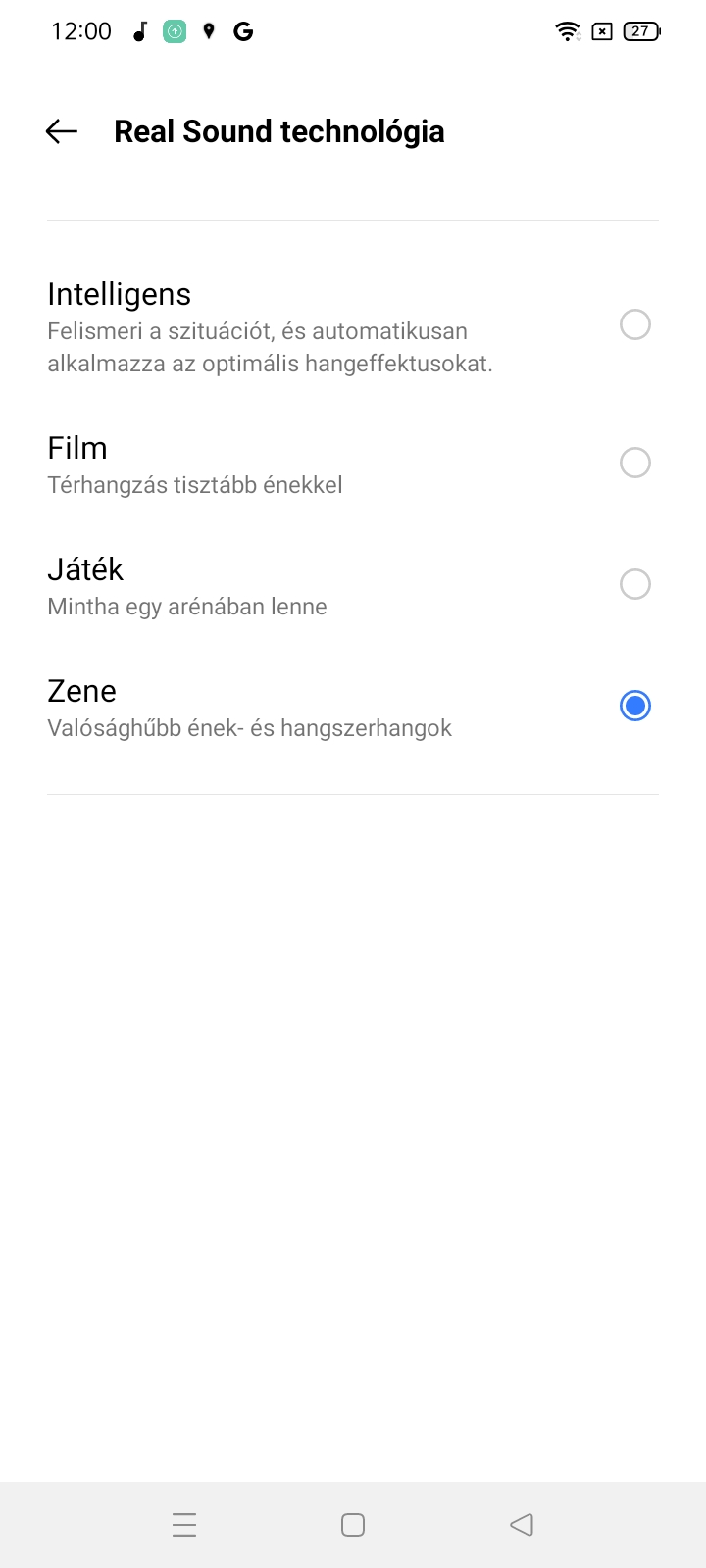This screenshot has height=1568, width=706.
Task: Open recent apps from navigation bar
Action: coord(184,1525)
